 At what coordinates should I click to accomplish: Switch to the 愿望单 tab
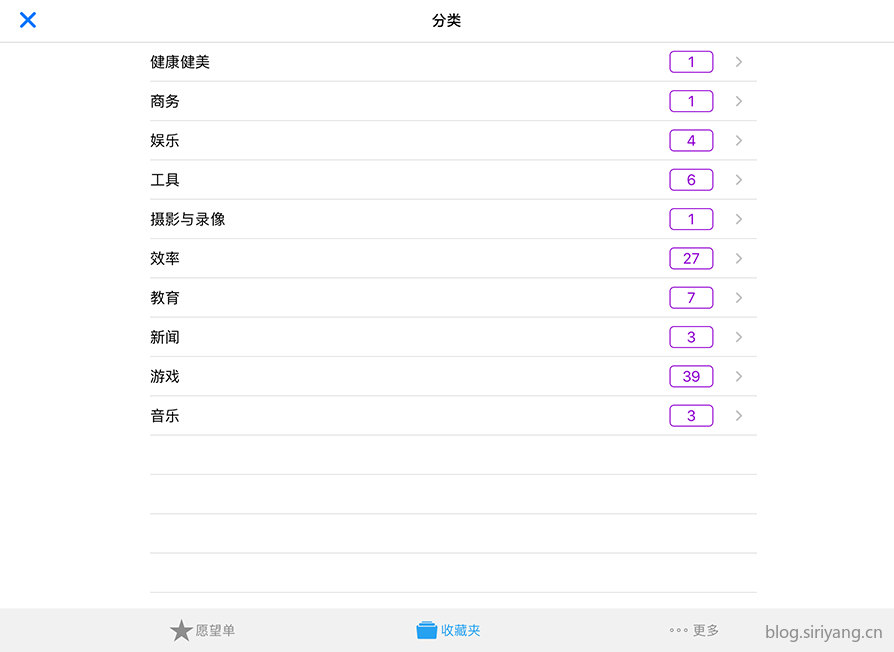point(203,630)
